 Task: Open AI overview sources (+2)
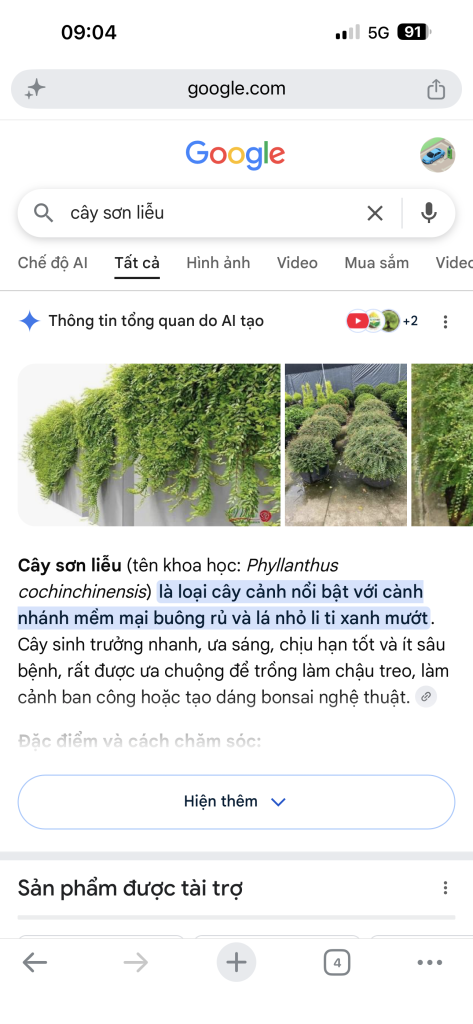click(382, 321)
